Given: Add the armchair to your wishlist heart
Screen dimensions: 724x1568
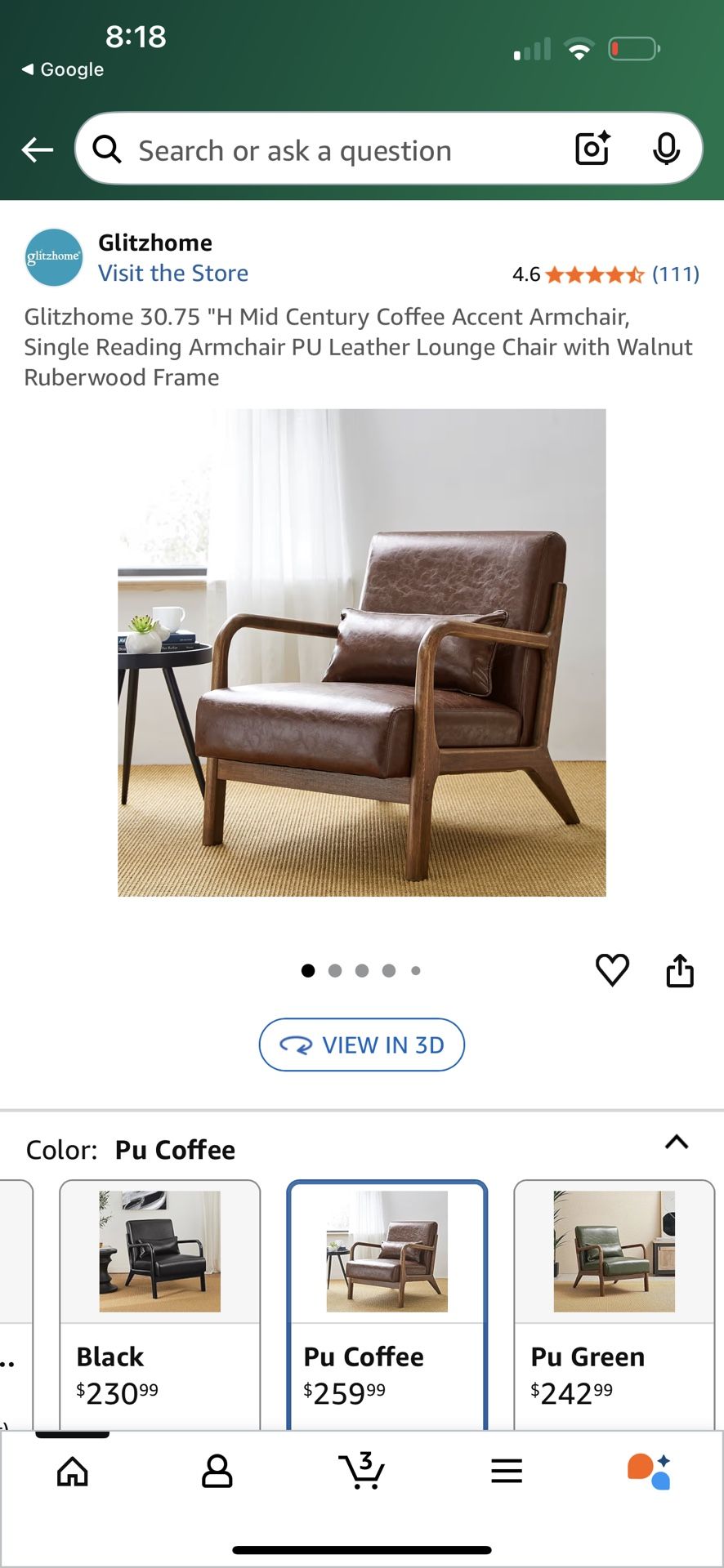Looking at the screenshot, I should point(612,970).
